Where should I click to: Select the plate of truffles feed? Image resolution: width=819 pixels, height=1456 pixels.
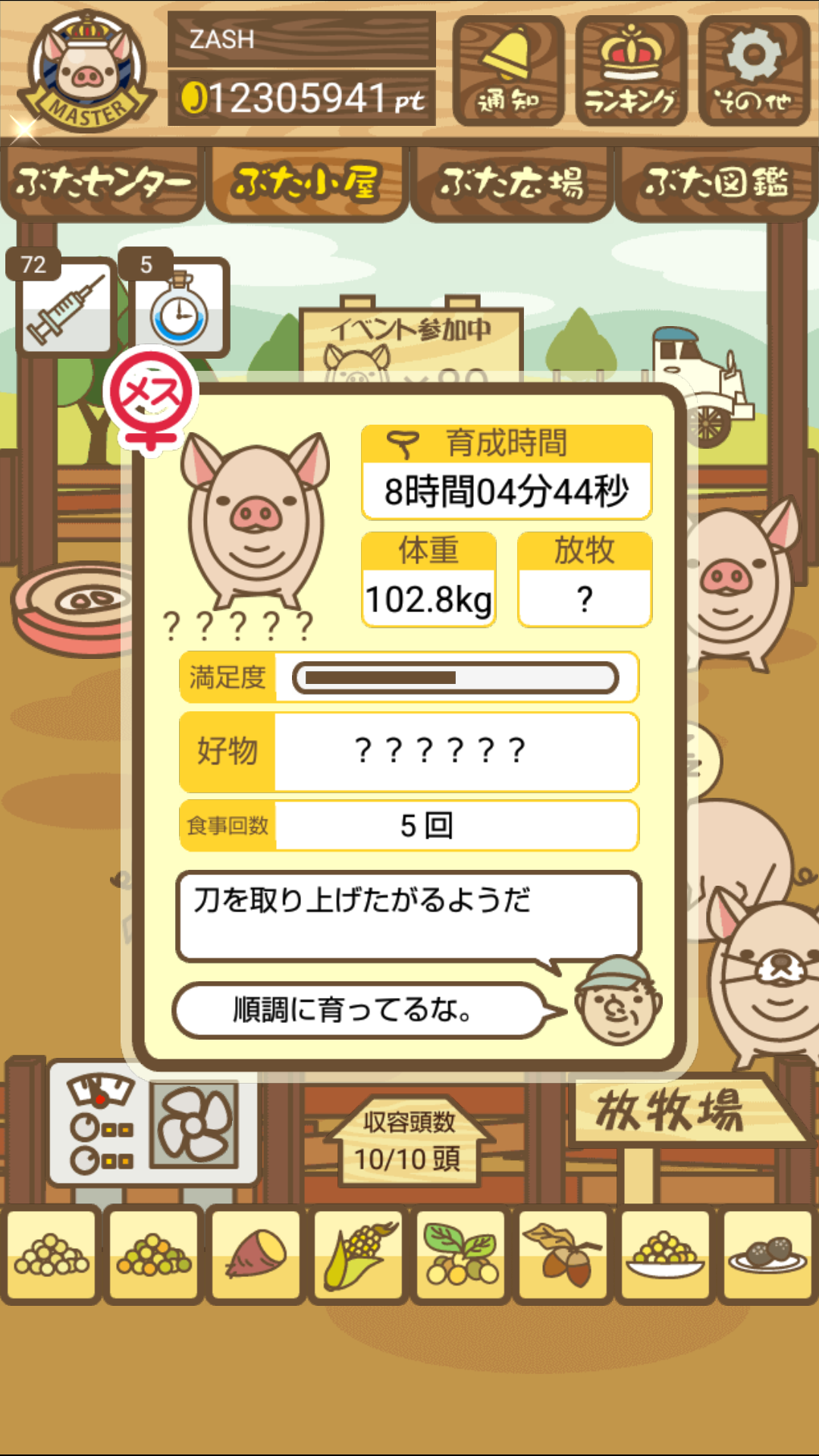click(767, 1255)
